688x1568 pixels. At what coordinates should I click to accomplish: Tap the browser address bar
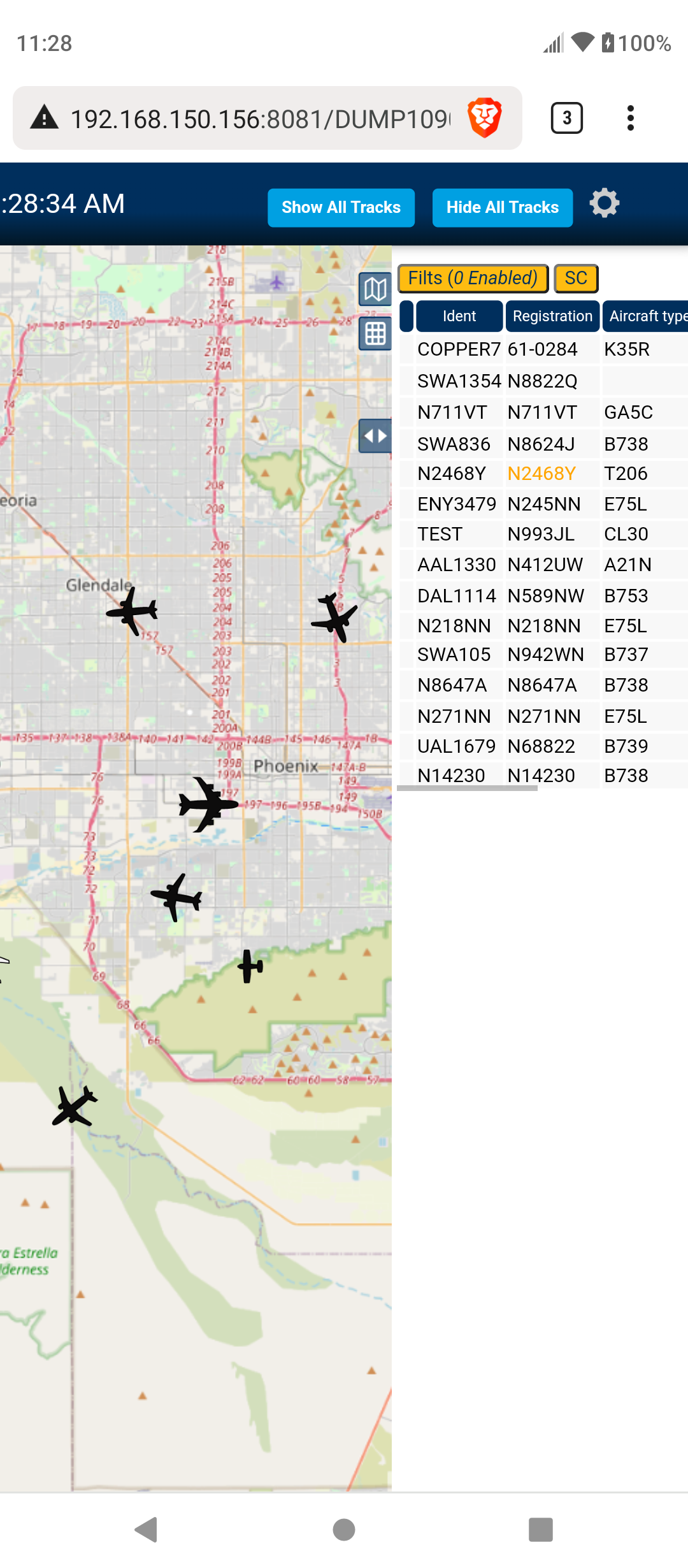pos(268,119)
